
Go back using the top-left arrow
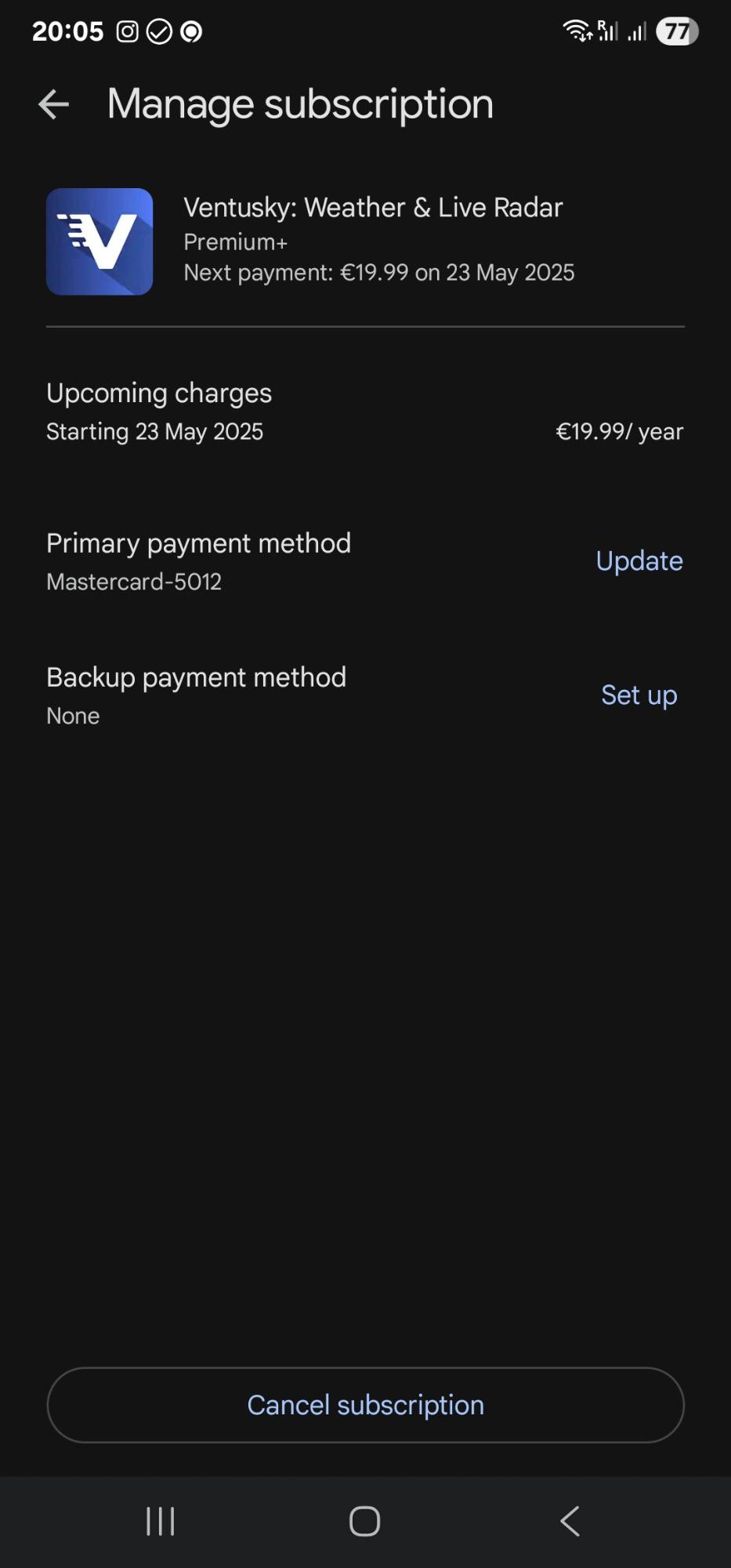[53, 104]
